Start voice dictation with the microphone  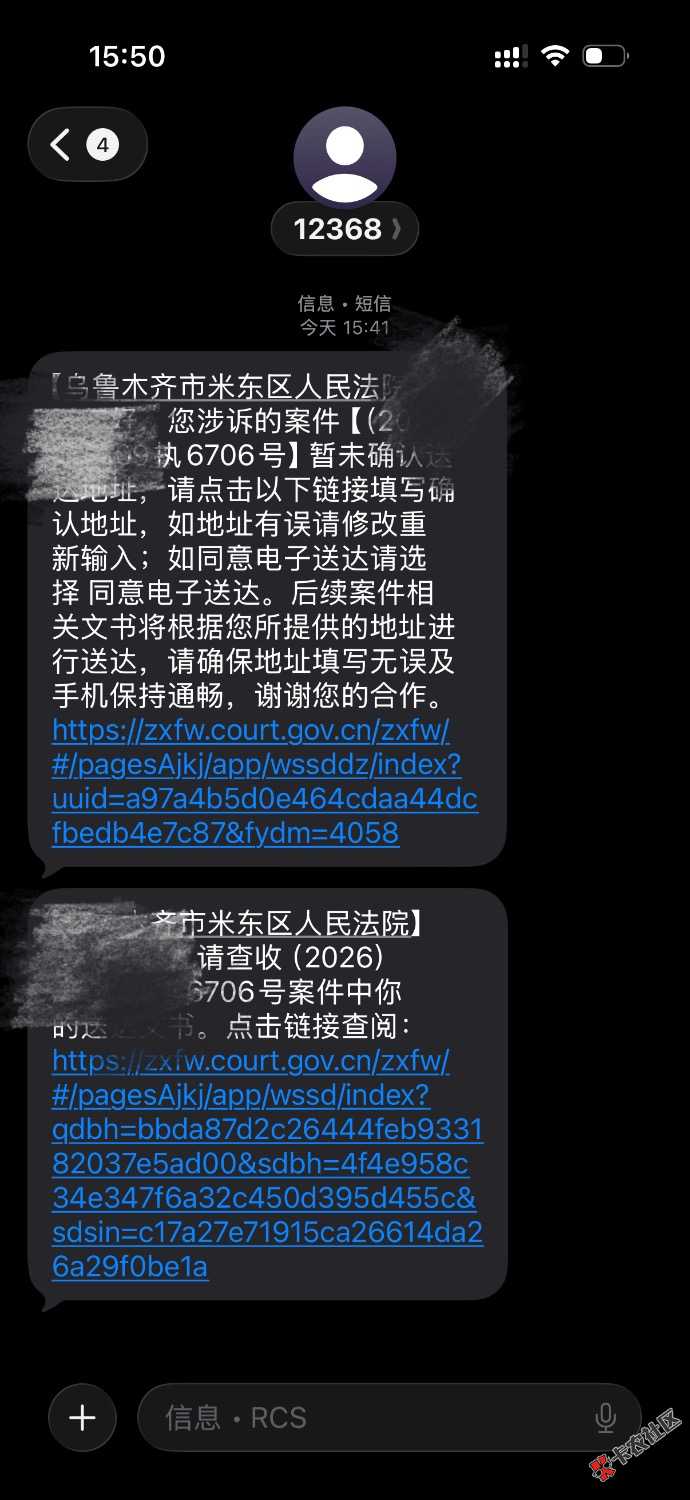point(605,1417)
